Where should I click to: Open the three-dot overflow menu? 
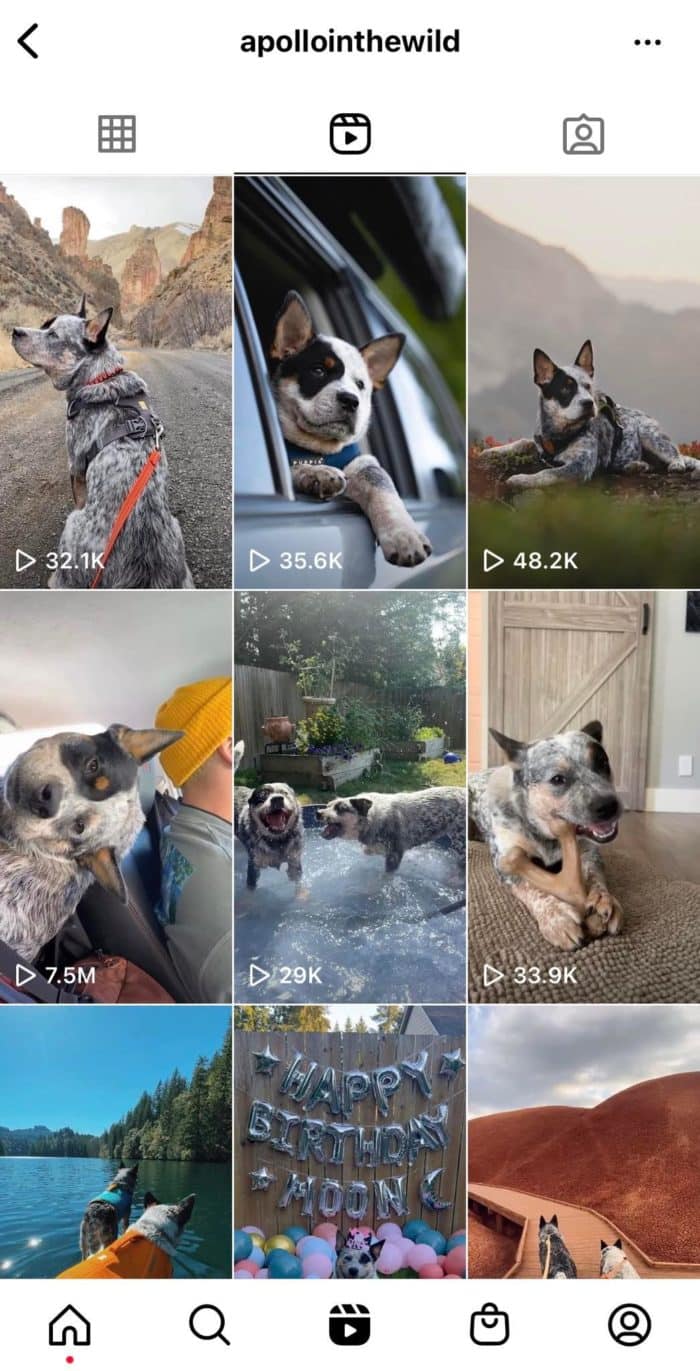tap(647, 42)
